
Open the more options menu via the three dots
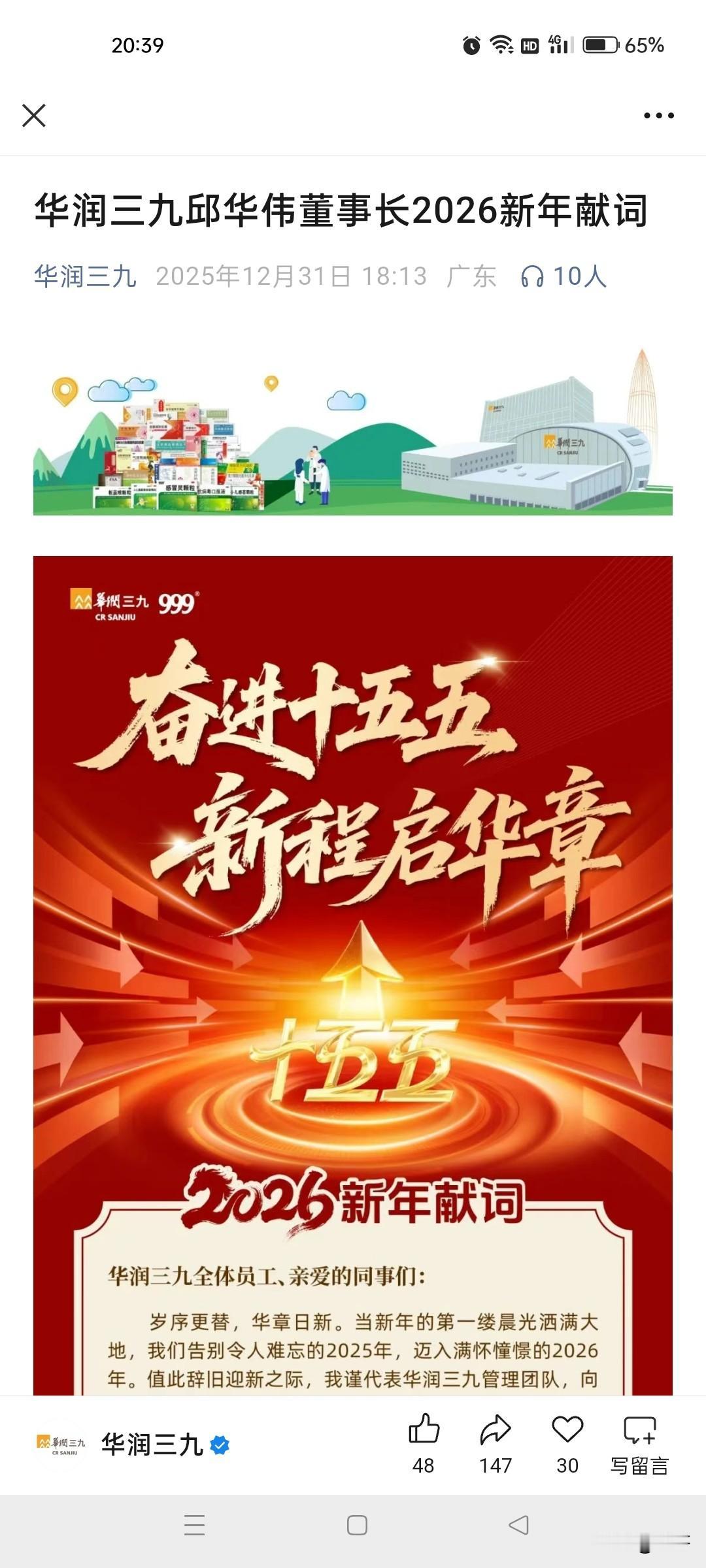click(660, 116)
